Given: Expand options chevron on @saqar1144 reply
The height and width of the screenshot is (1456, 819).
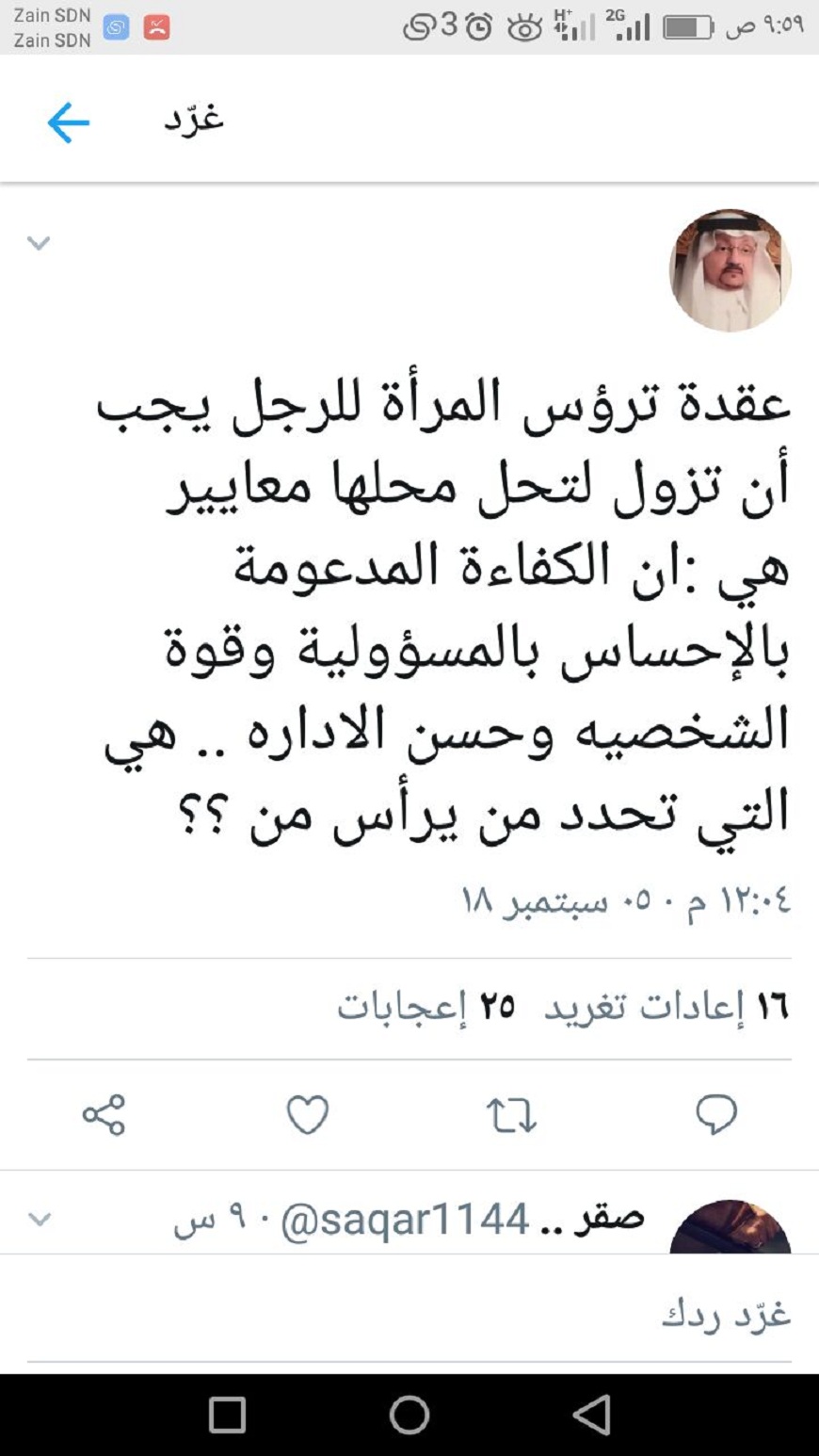Looking at the screenshot, I should click(x=39, y=1220).
